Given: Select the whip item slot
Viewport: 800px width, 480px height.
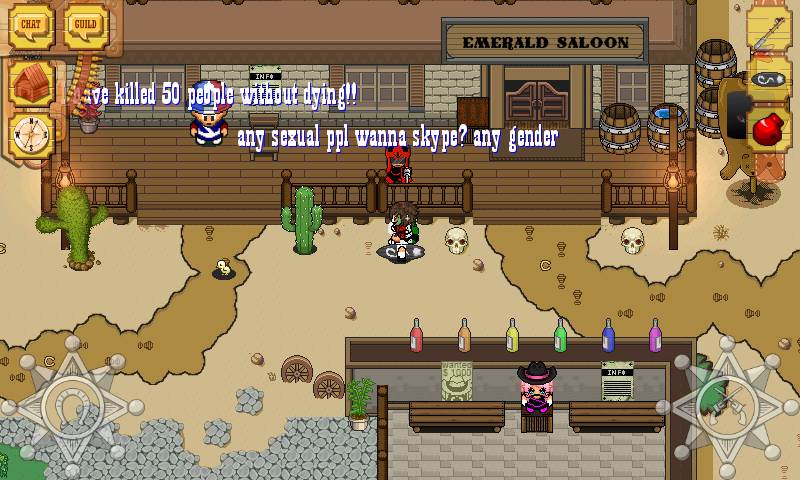Looking at the screenshot, I should [768, 80].
